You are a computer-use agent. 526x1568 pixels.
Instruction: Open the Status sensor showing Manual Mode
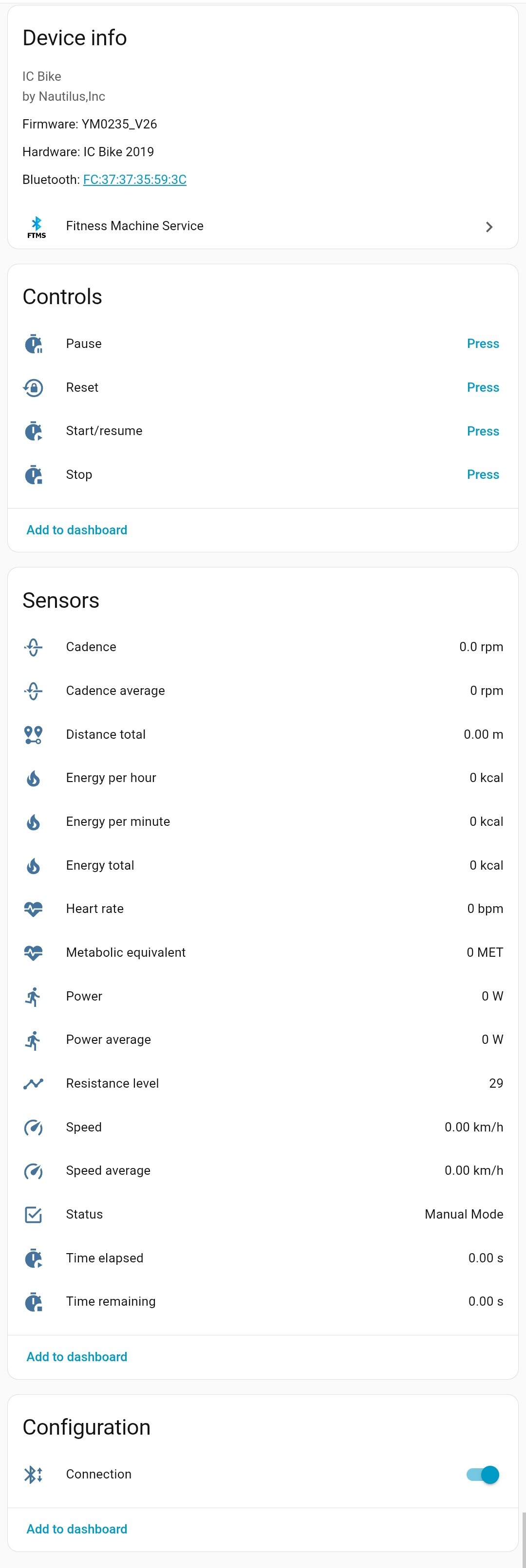(262, 1214)
